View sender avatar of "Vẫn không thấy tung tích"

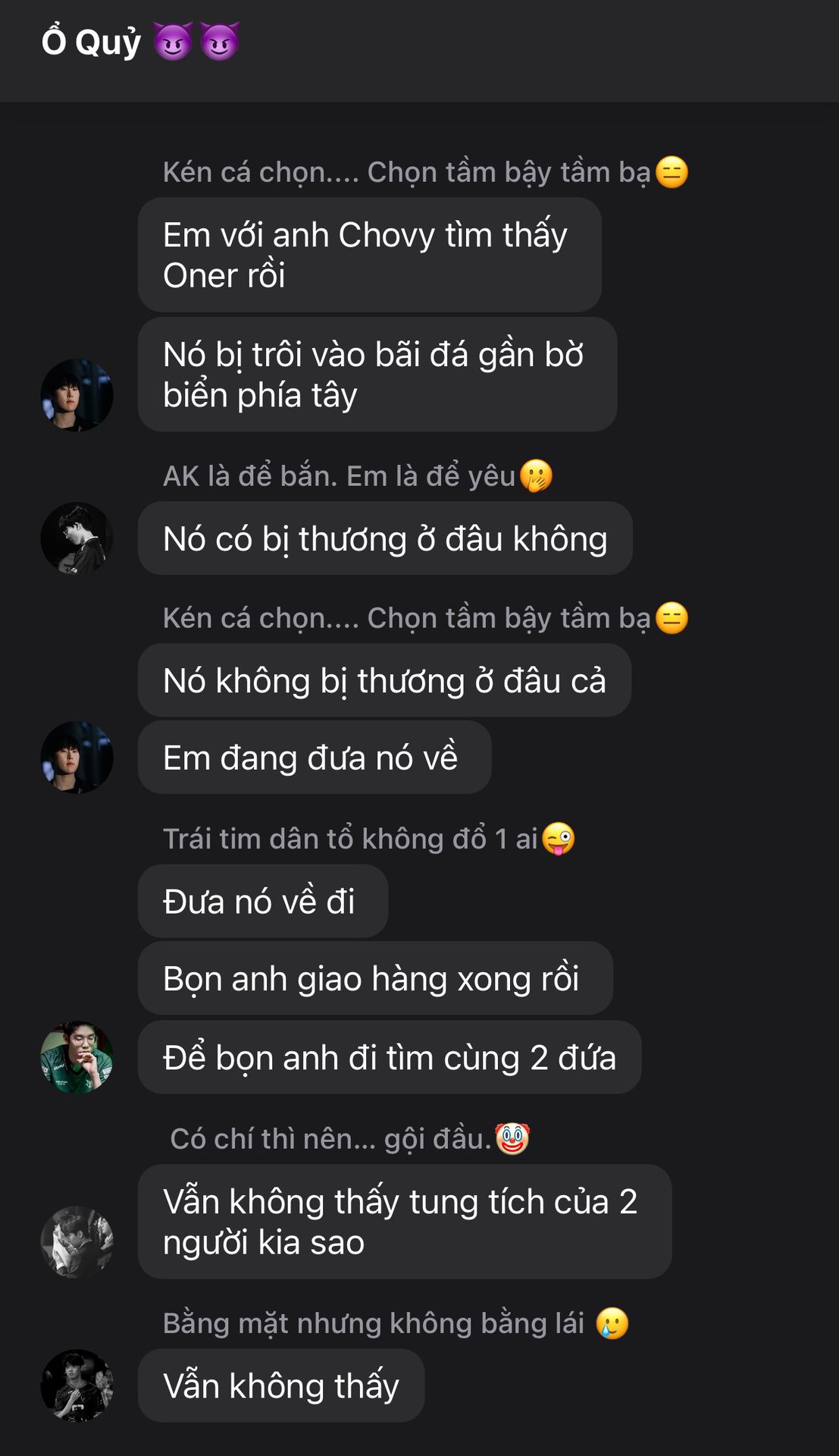point(77,1241)
